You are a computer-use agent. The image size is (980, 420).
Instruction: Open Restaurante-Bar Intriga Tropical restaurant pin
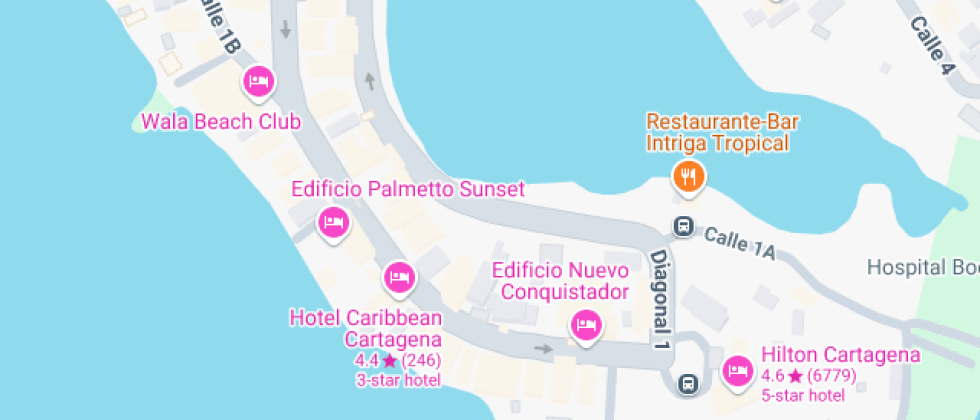click(689, 178)
